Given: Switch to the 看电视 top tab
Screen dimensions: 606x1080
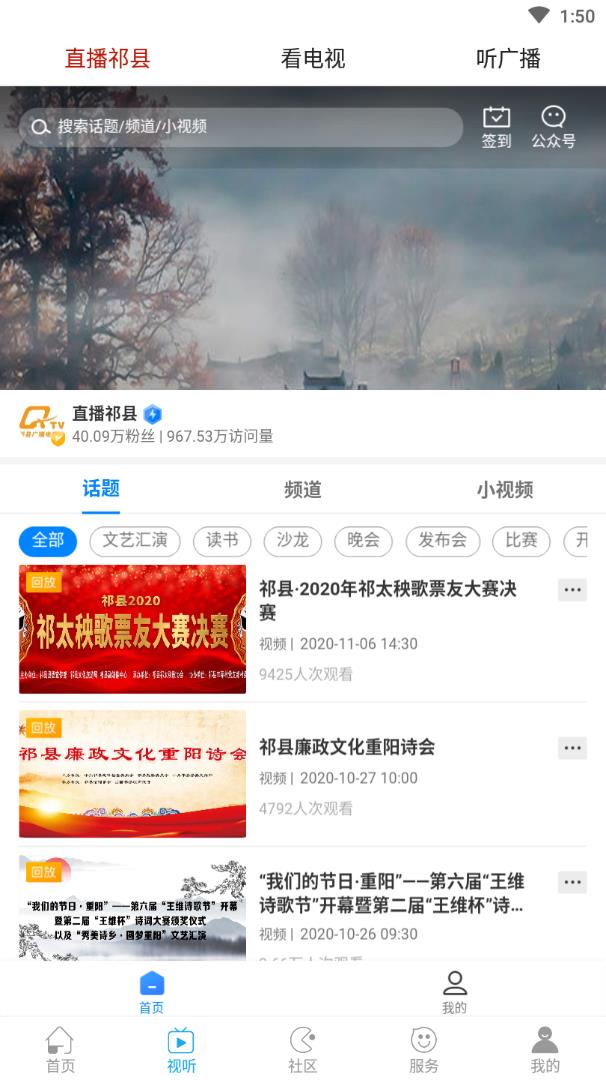Looking at the screenshot, I should [x=313, y=58].
